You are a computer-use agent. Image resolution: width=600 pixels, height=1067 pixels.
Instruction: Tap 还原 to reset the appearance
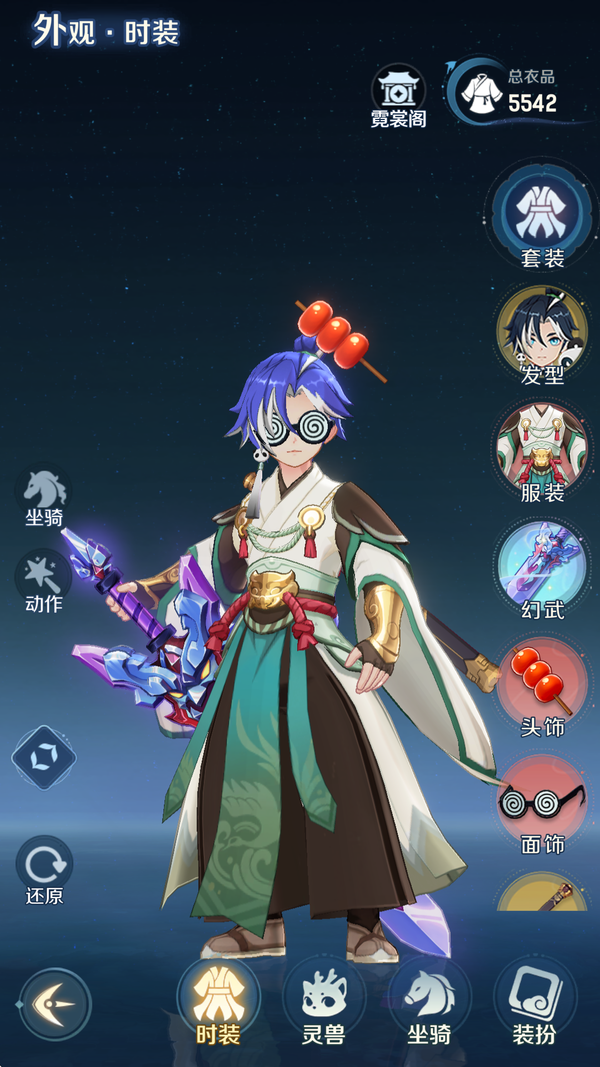coord(44,868)
